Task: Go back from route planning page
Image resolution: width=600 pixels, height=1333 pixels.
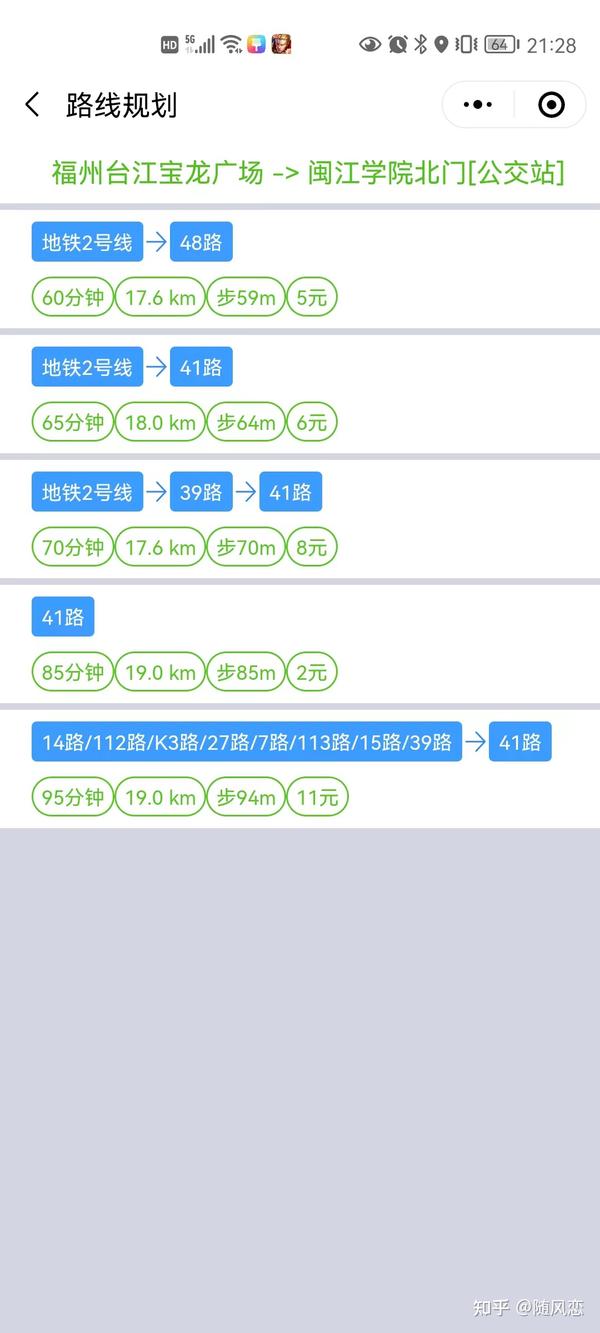Action: coord(32,104)
